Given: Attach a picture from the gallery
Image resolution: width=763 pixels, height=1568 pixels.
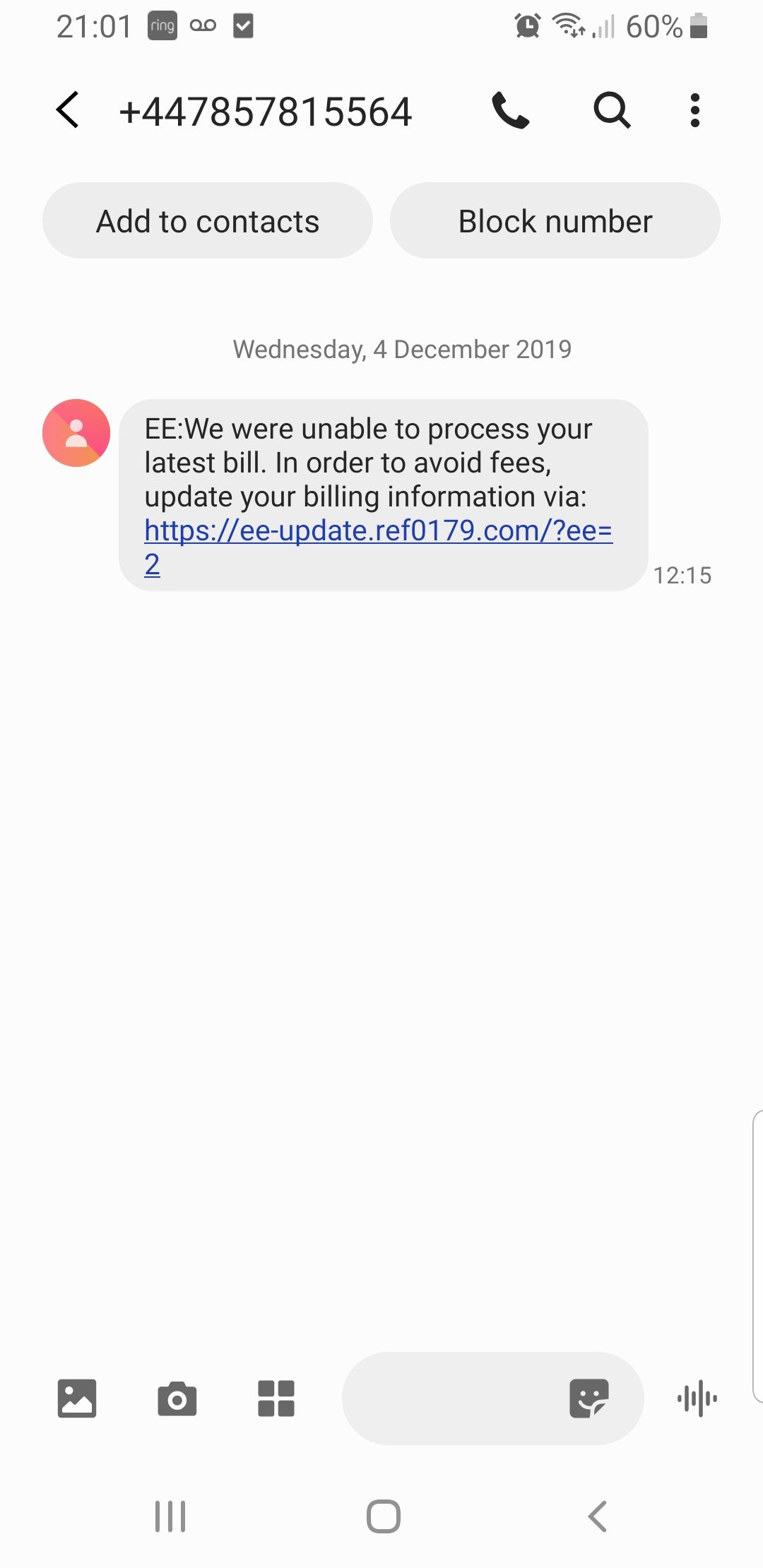Looking at the screenshot, I should (76, 1398).
